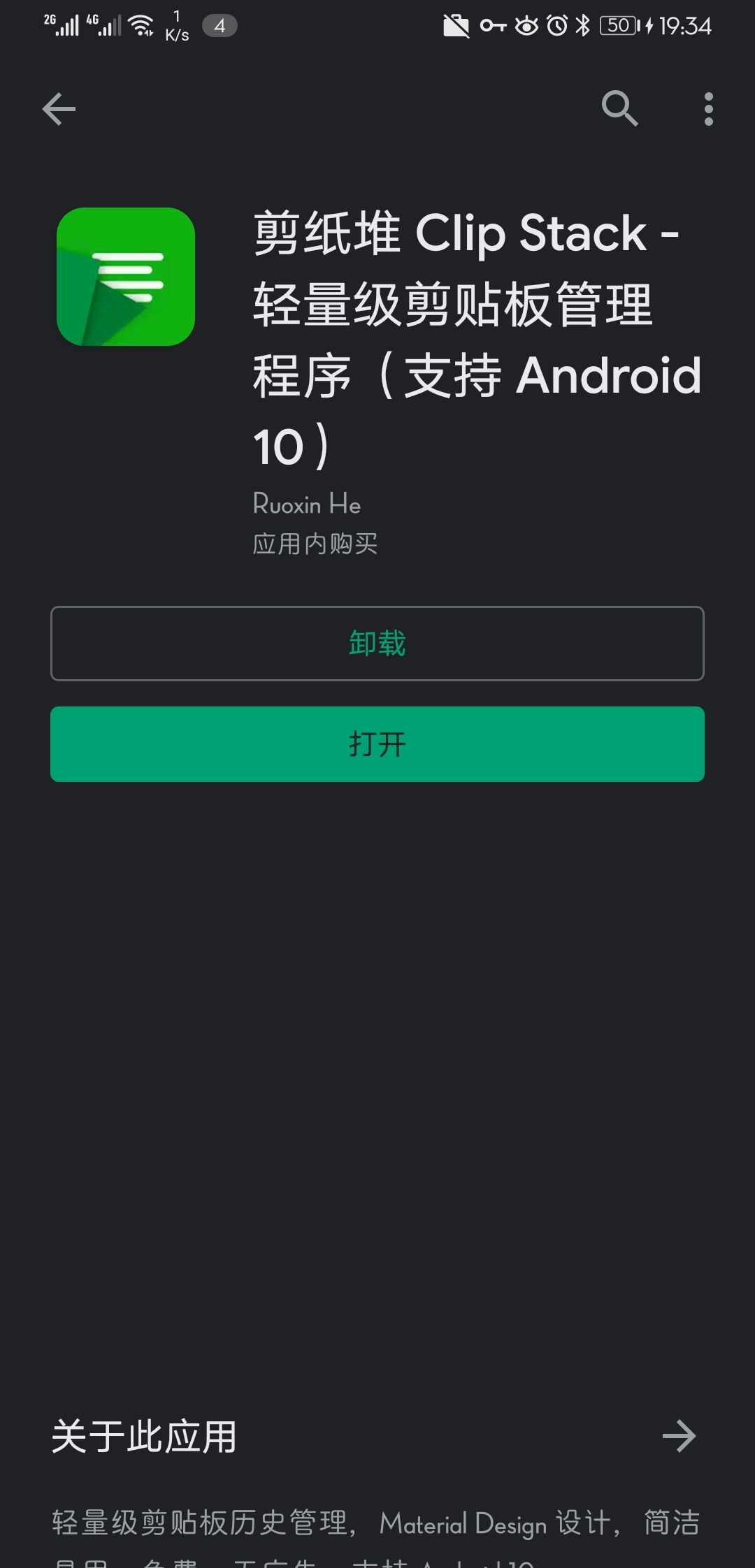The width and height of the screenshot is (755, 1568).
Task: Open developer Ruoxin He's page
Action: coord(307,504)
